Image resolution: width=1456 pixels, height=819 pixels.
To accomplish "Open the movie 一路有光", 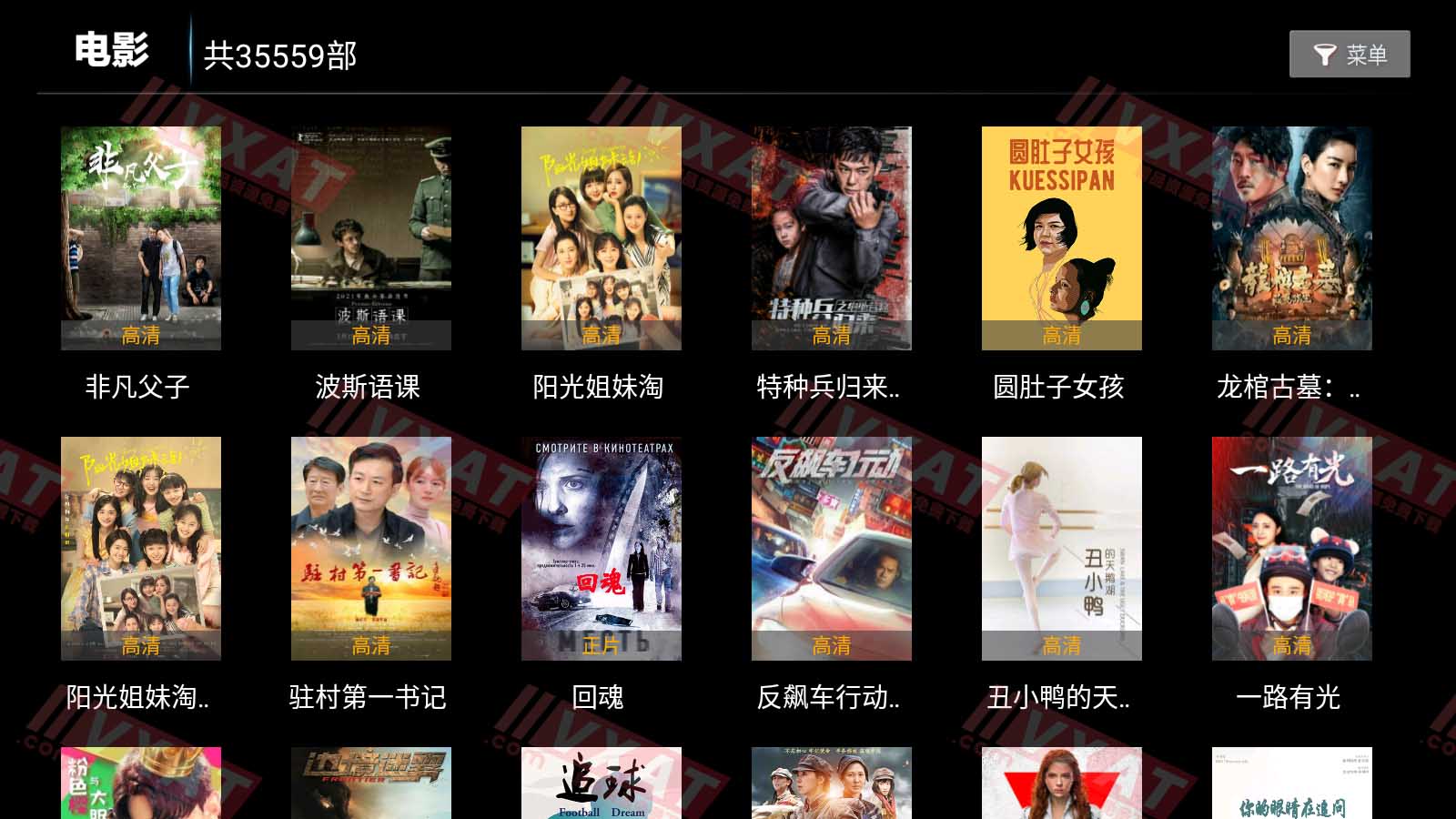I will tap(1291, 549).
